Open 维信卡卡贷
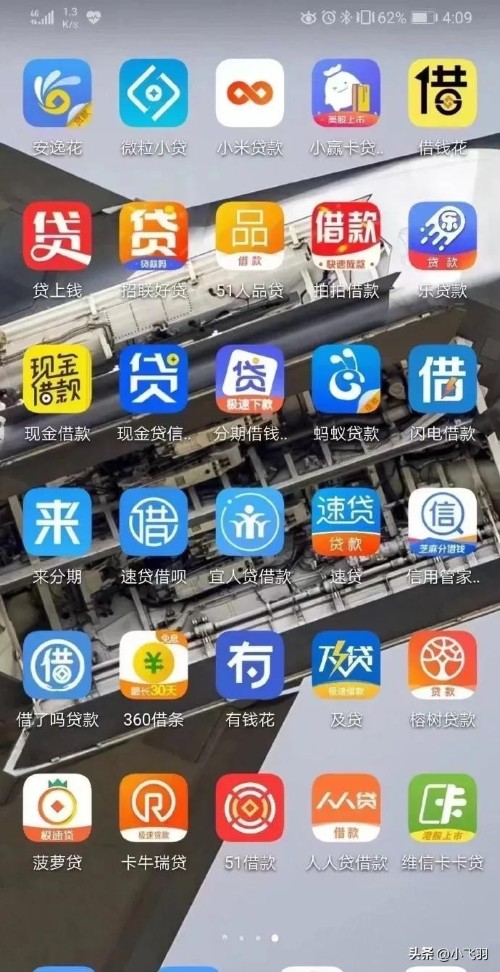 [x=442, y=808]
